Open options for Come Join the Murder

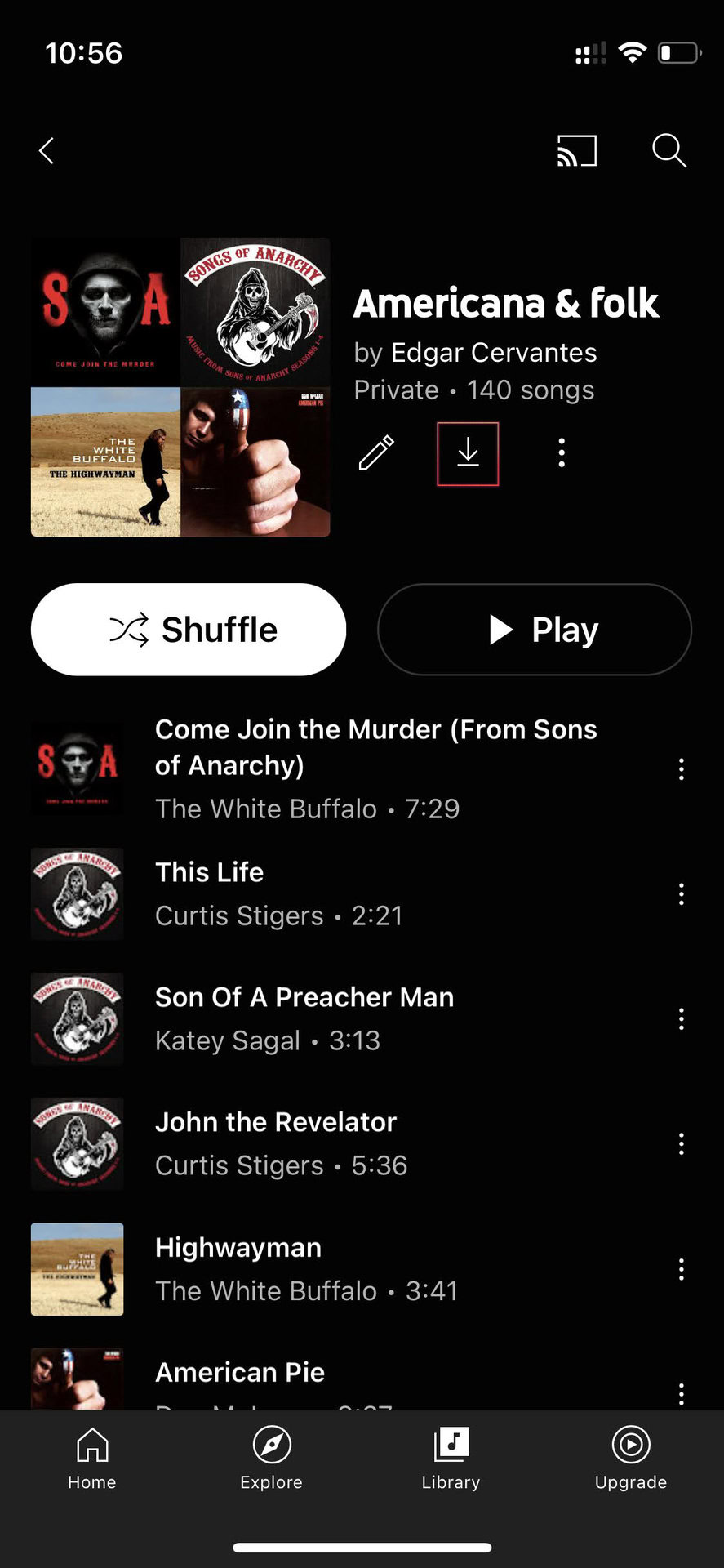(x=681, y=768)
